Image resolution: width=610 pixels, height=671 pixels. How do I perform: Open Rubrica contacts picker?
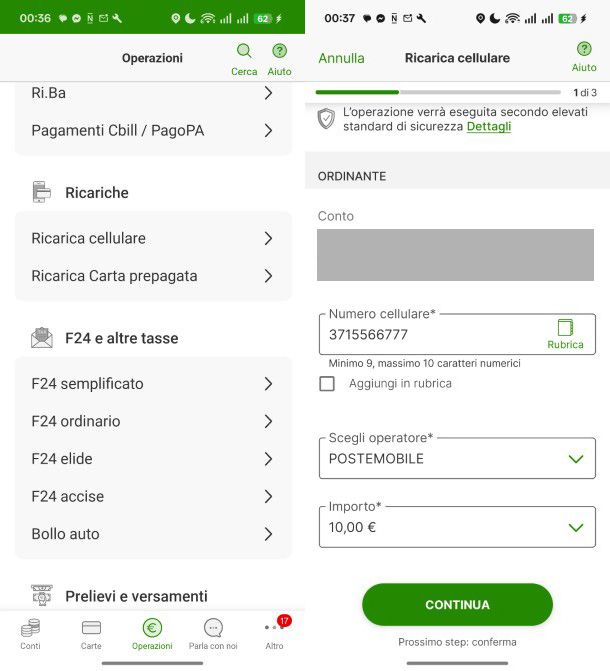pos(565,334)
